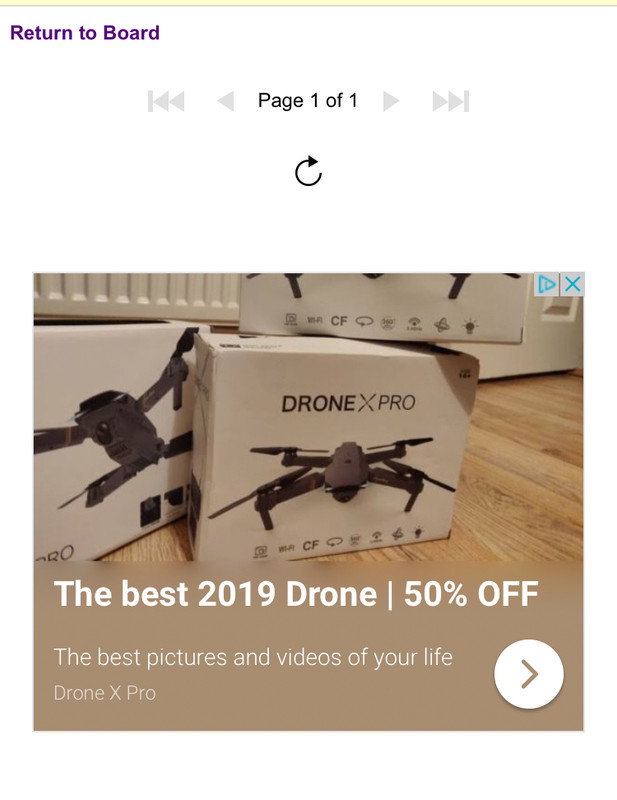The image size is (617, 800).
Task: Jump to the last page
Action: [x=450, y=101]
